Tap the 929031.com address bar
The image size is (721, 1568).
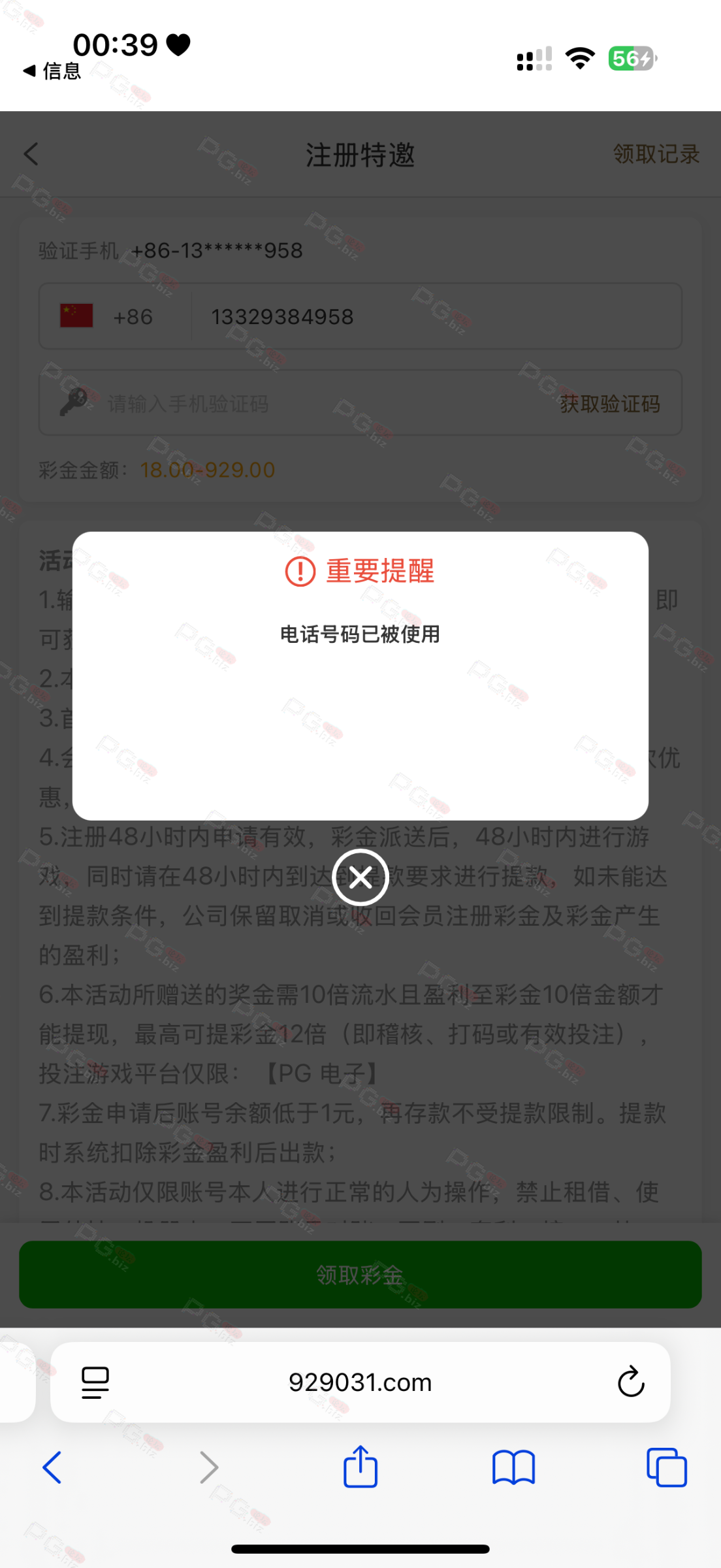360,1382
